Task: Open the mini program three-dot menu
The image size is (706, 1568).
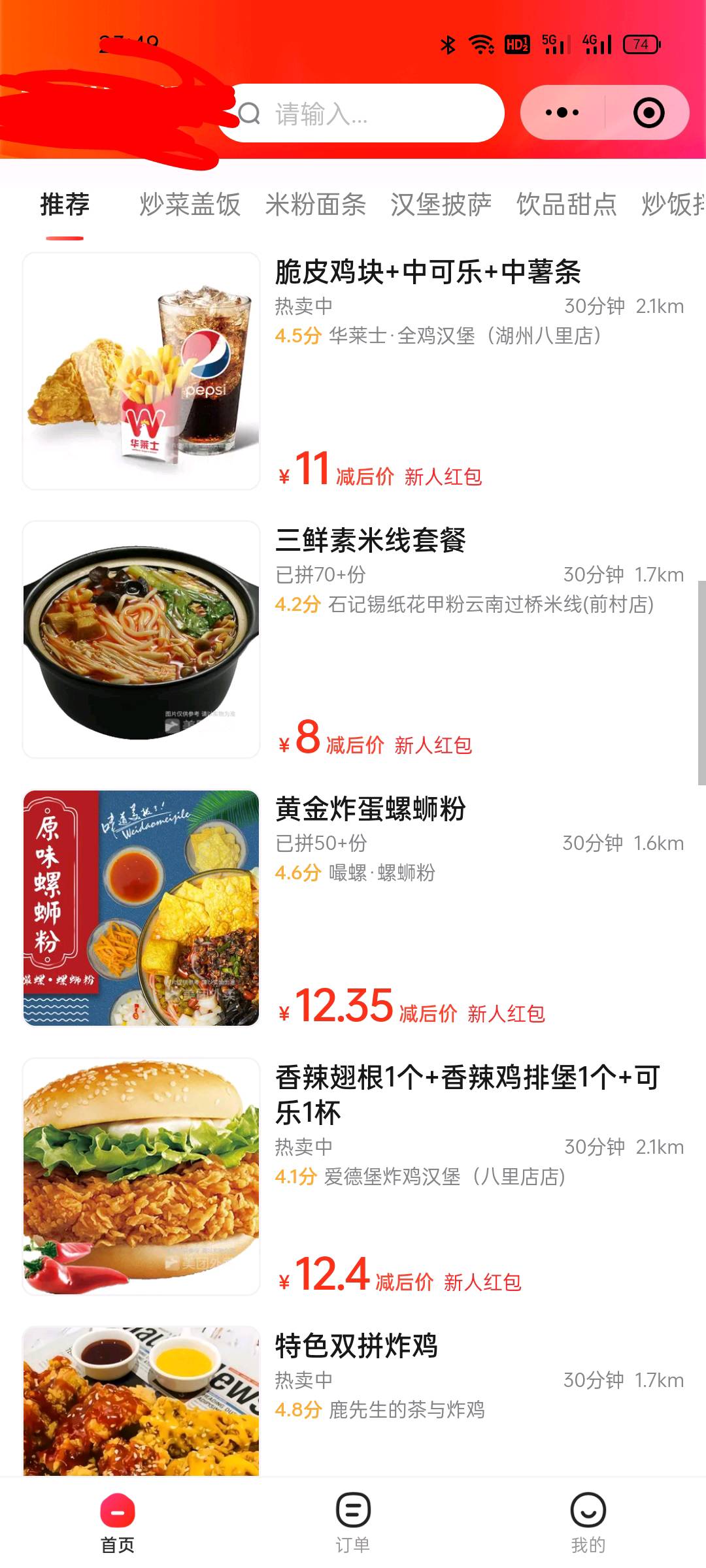Action: (562, 113)
